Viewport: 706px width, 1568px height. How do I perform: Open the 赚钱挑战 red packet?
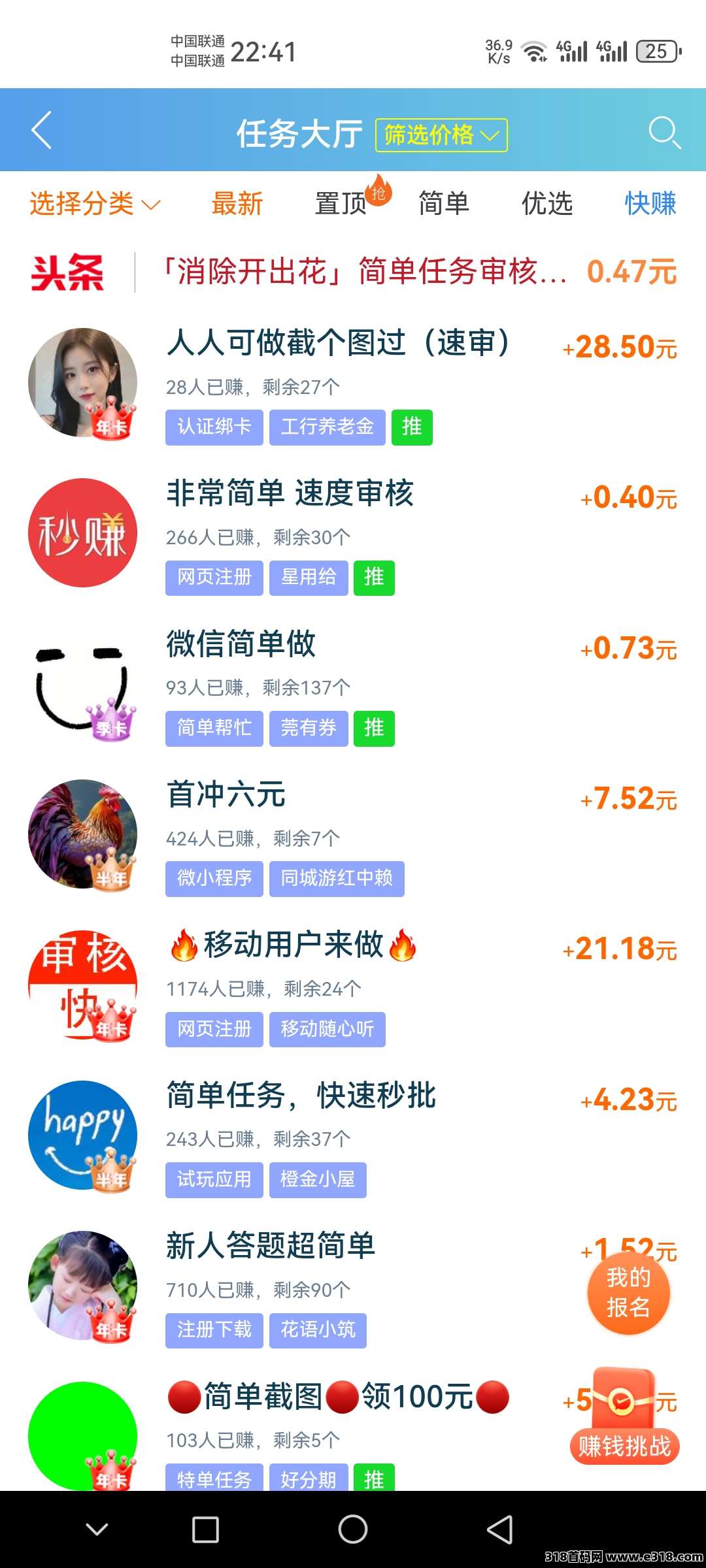(624, 1419)
